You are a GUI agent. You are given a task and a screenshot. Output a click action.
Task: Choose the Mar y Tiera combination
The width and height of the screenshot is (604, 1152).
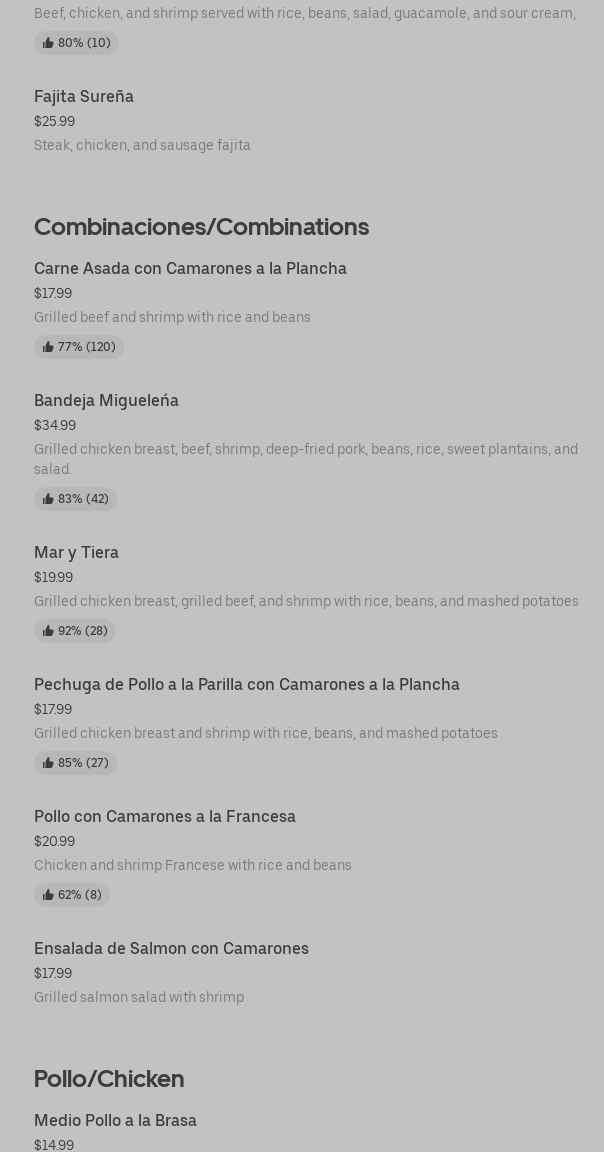[76, 553]
